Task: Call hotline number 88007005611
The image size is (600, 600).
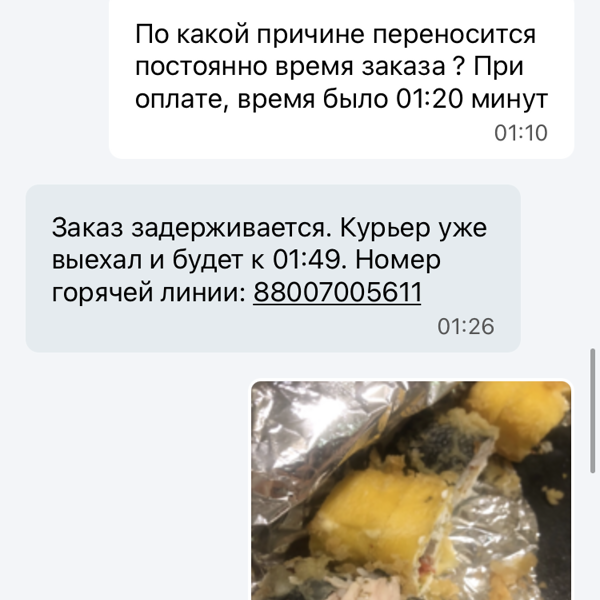Action: [x=338, y=293]
